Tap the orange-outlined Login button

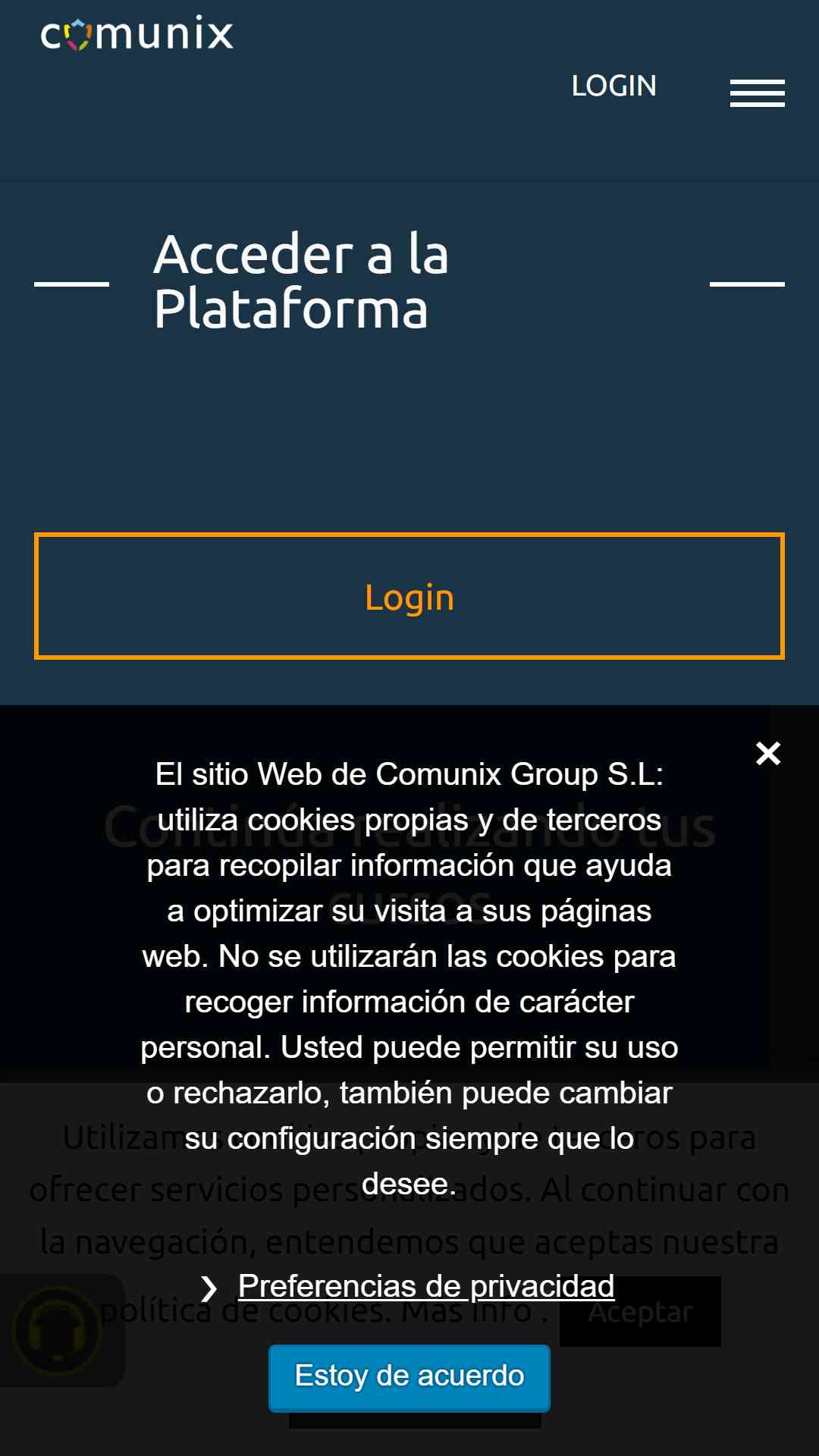(x=409, y=596)
